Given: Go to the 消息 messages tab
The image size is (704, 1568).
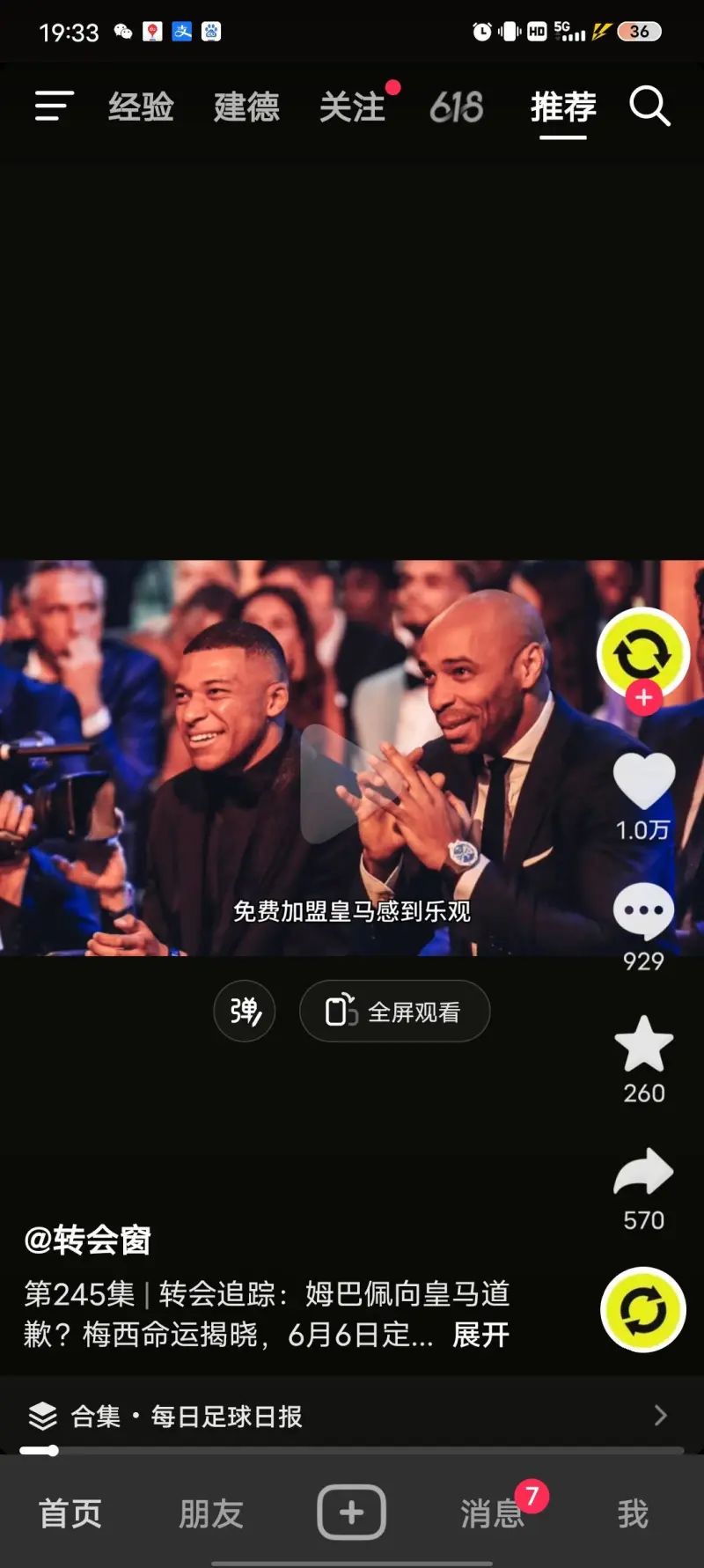Looking at the screenshot, I should click(491, 1513).
